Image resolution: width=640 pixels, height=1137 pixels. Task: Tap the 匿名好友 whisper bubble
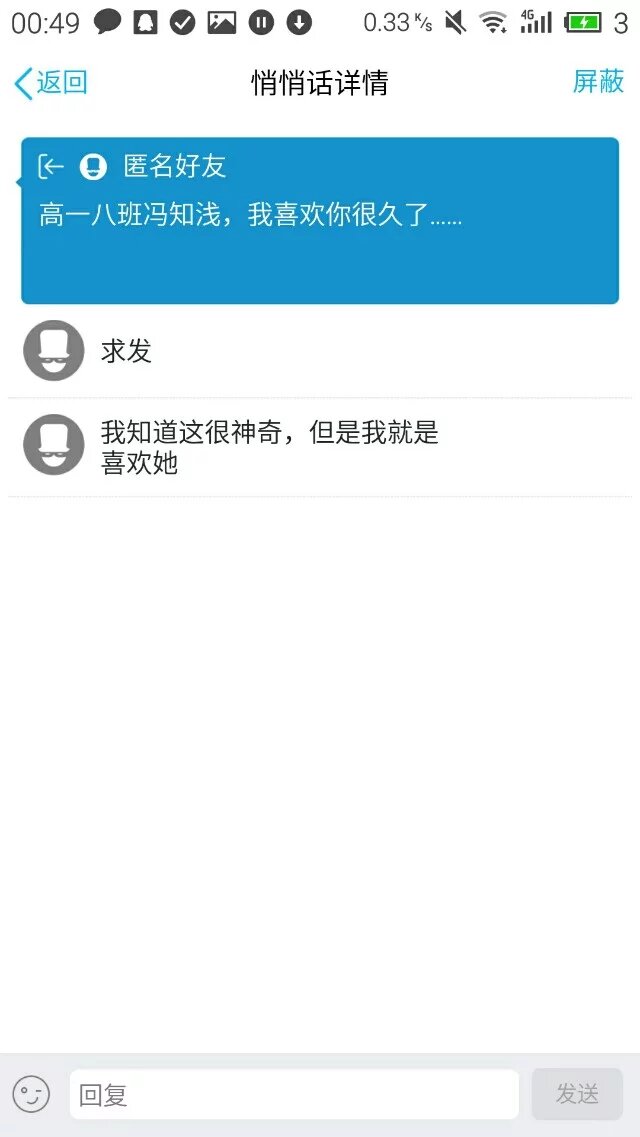pos(320,221)
